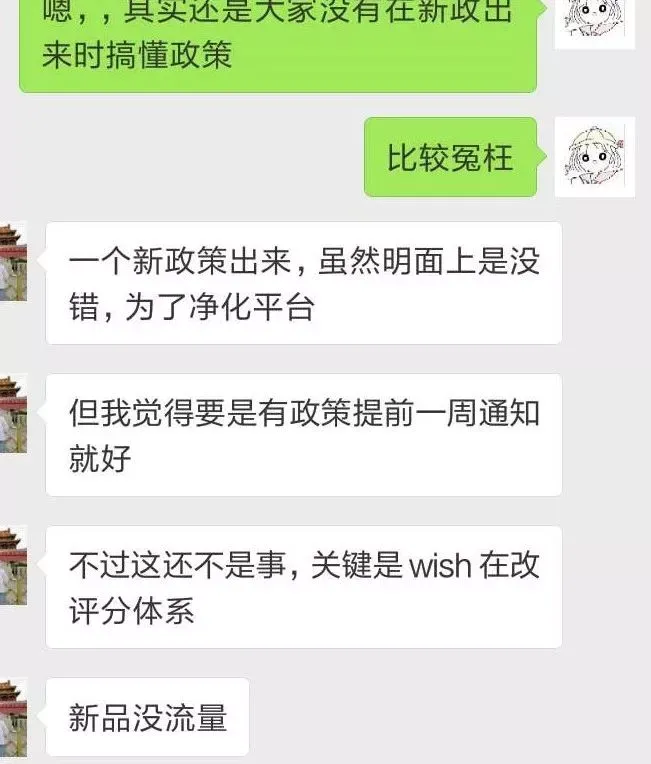Image resolution: width=651 pixels, height=764 pixels.
Task: Tap avatar next to 新品没流量 message
Action: pos(12,716)
